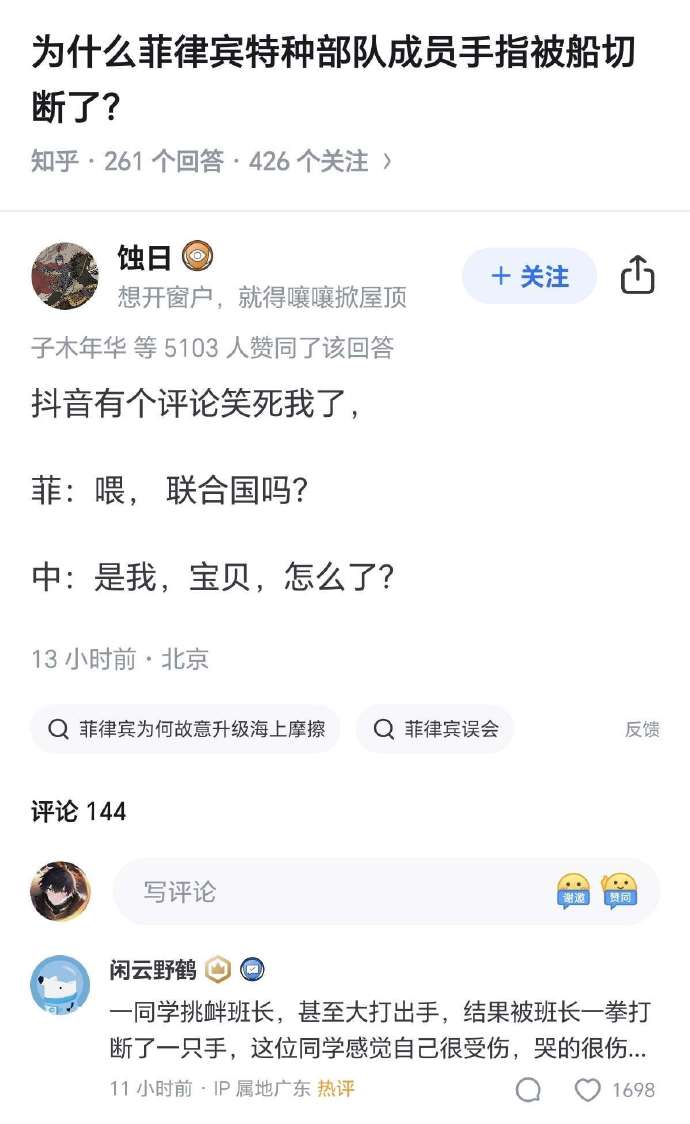Follow the author 蚀日
This screenshot has width=690, height=1124.
529,276
